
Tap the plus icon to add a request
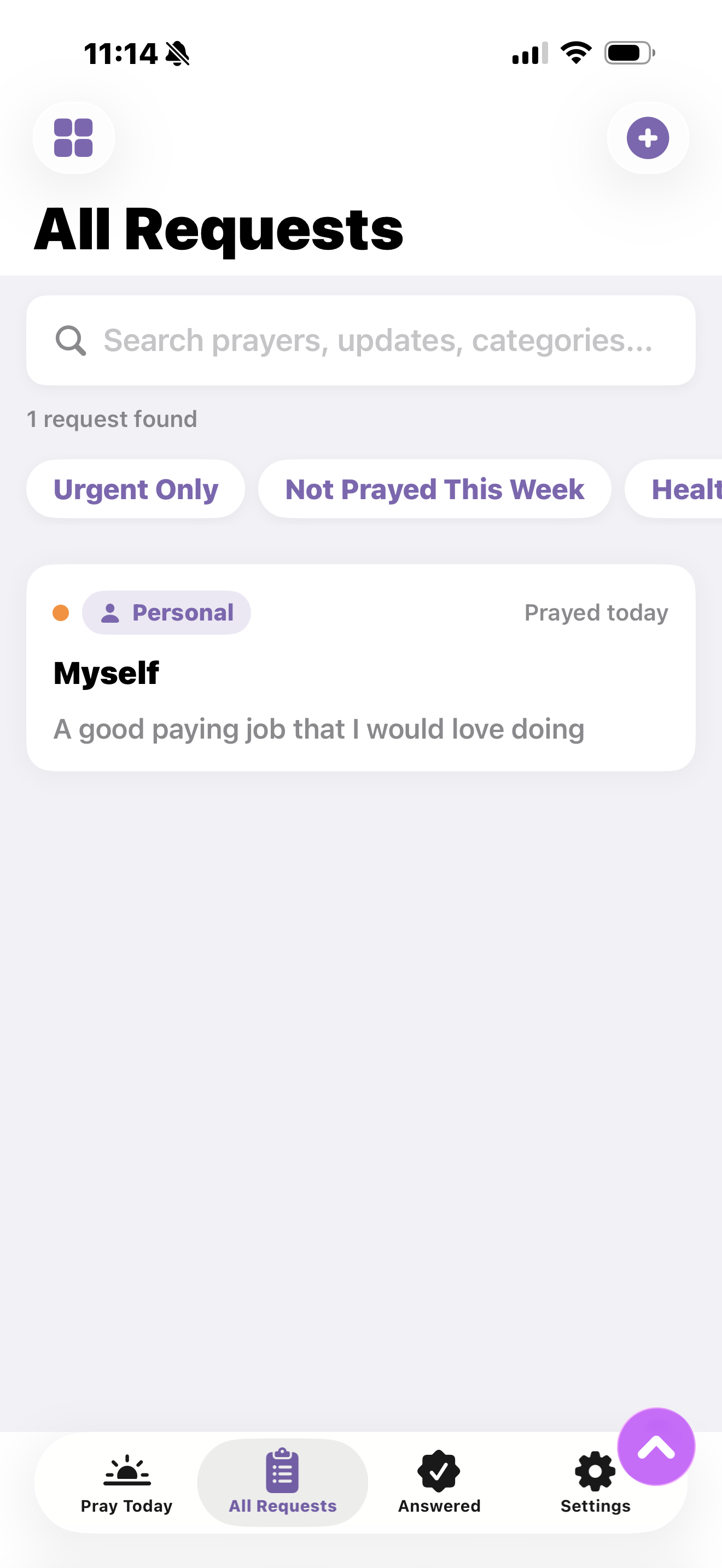click(647, 138)
